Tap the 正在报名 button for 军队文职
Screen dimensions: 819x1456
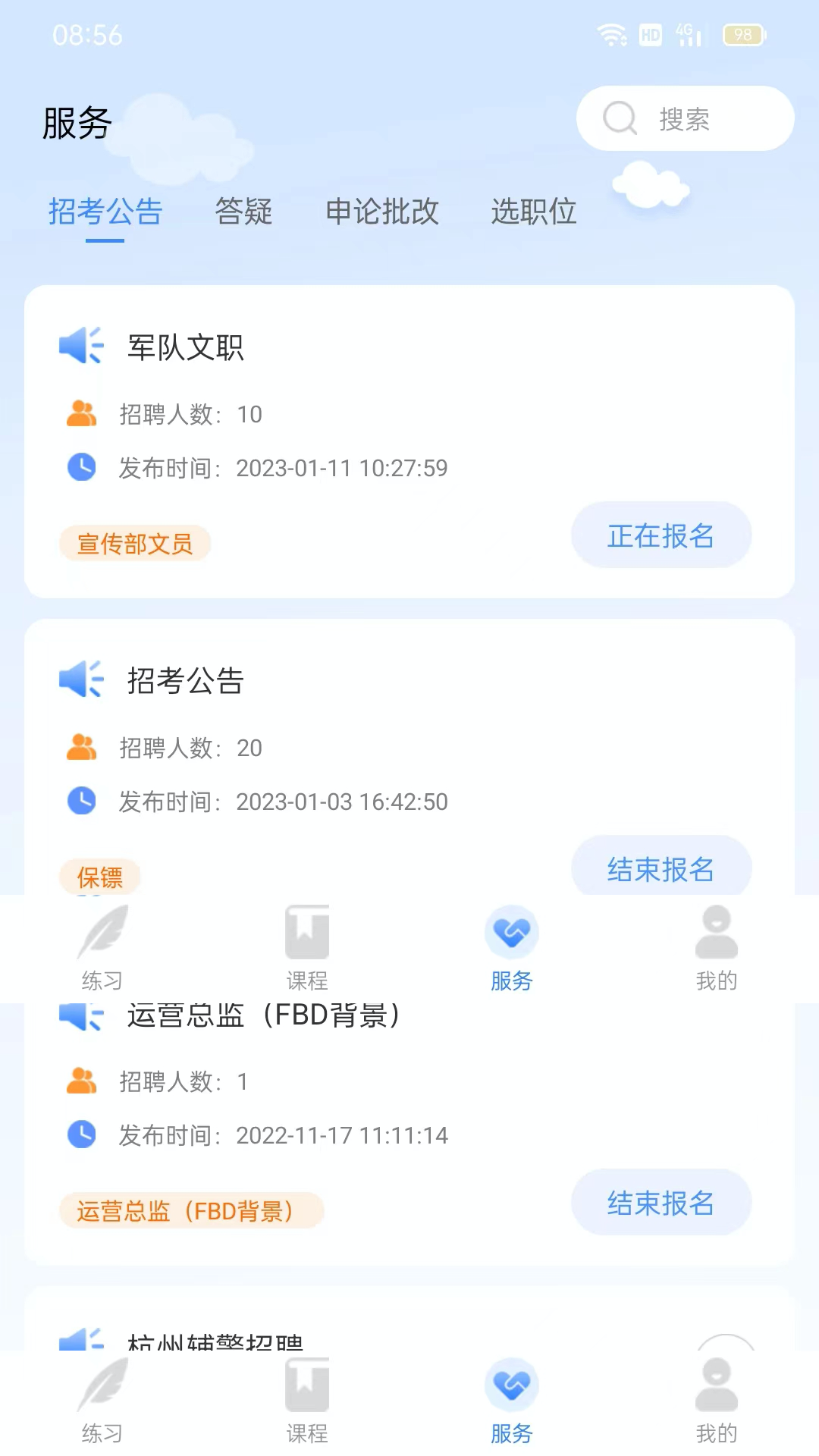tap(661, 535)
